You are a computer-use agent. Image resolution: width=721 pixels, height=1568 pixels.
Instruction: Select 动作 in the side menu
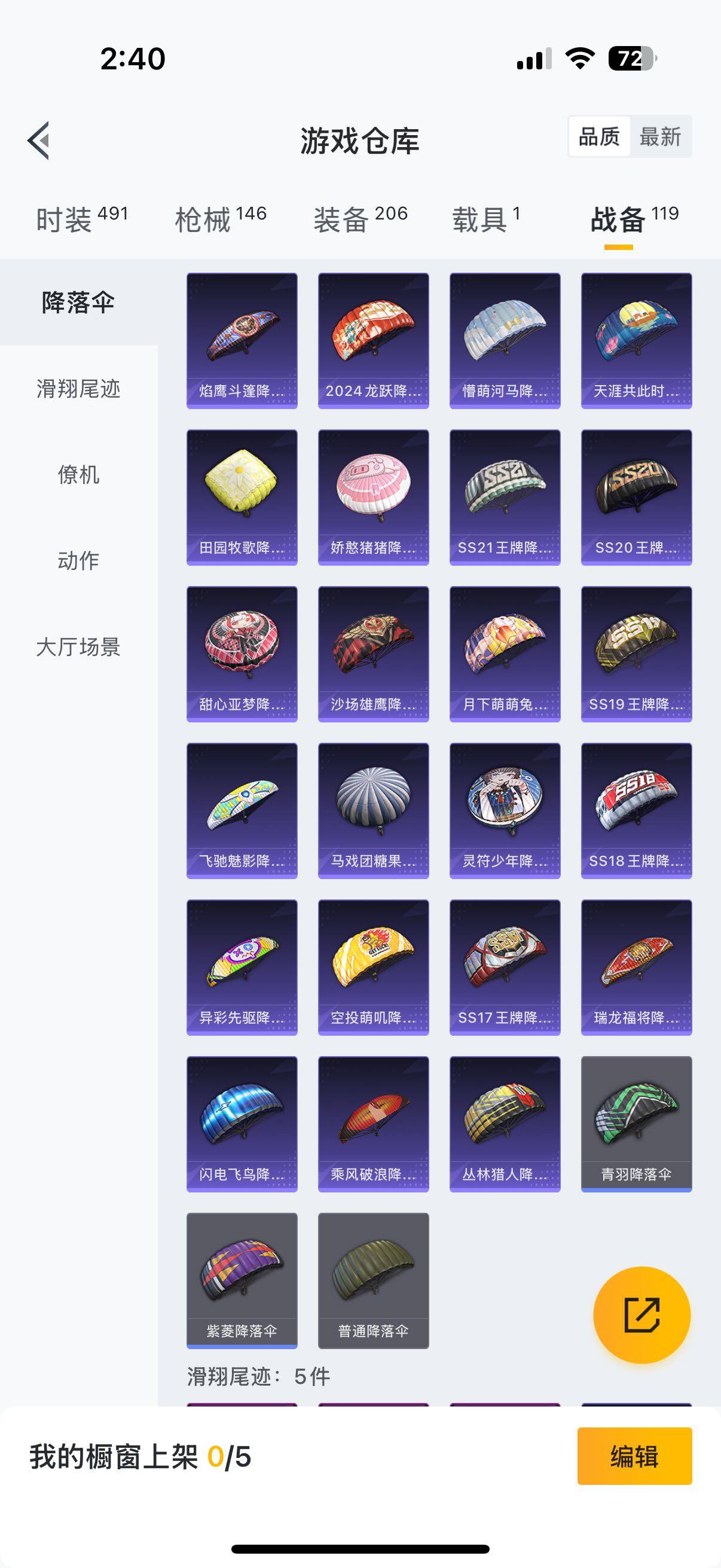(78, 560)
